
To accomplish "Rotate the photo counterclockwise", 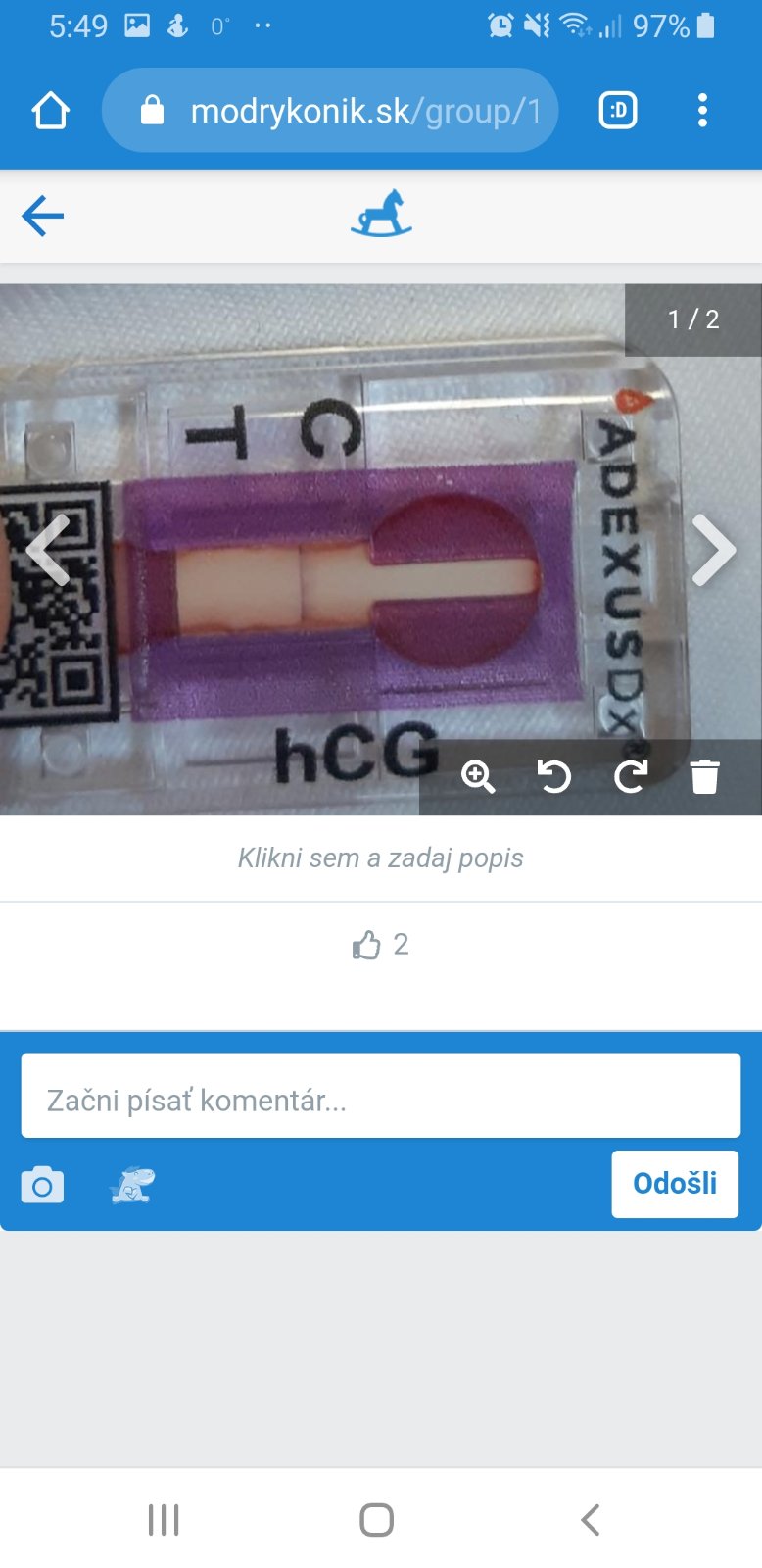I will click(553, 776).
